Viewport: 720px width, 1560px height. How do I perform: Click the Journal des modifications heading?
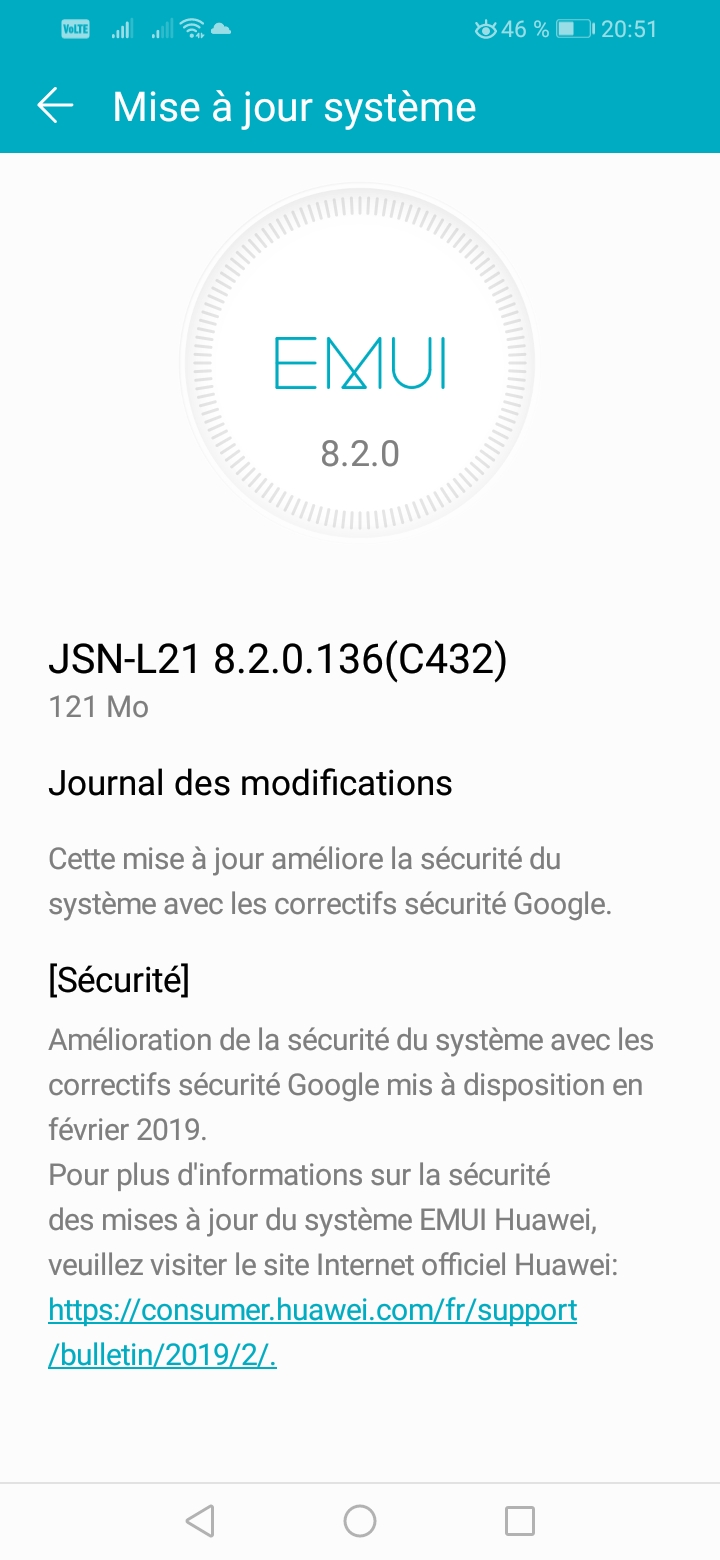tap(250, 783)
